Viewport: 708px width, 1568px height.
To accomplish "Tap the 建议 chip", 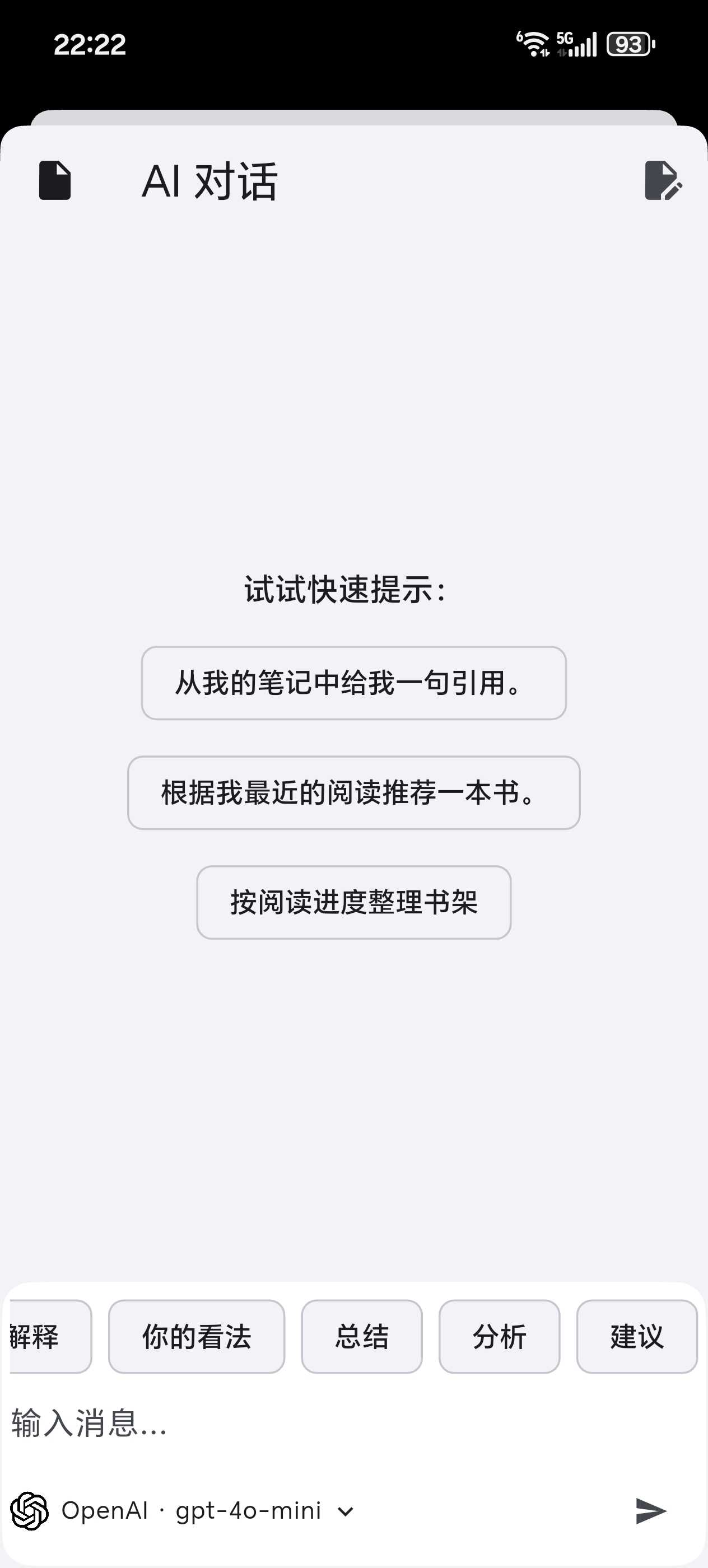I will coord(637,1337).
